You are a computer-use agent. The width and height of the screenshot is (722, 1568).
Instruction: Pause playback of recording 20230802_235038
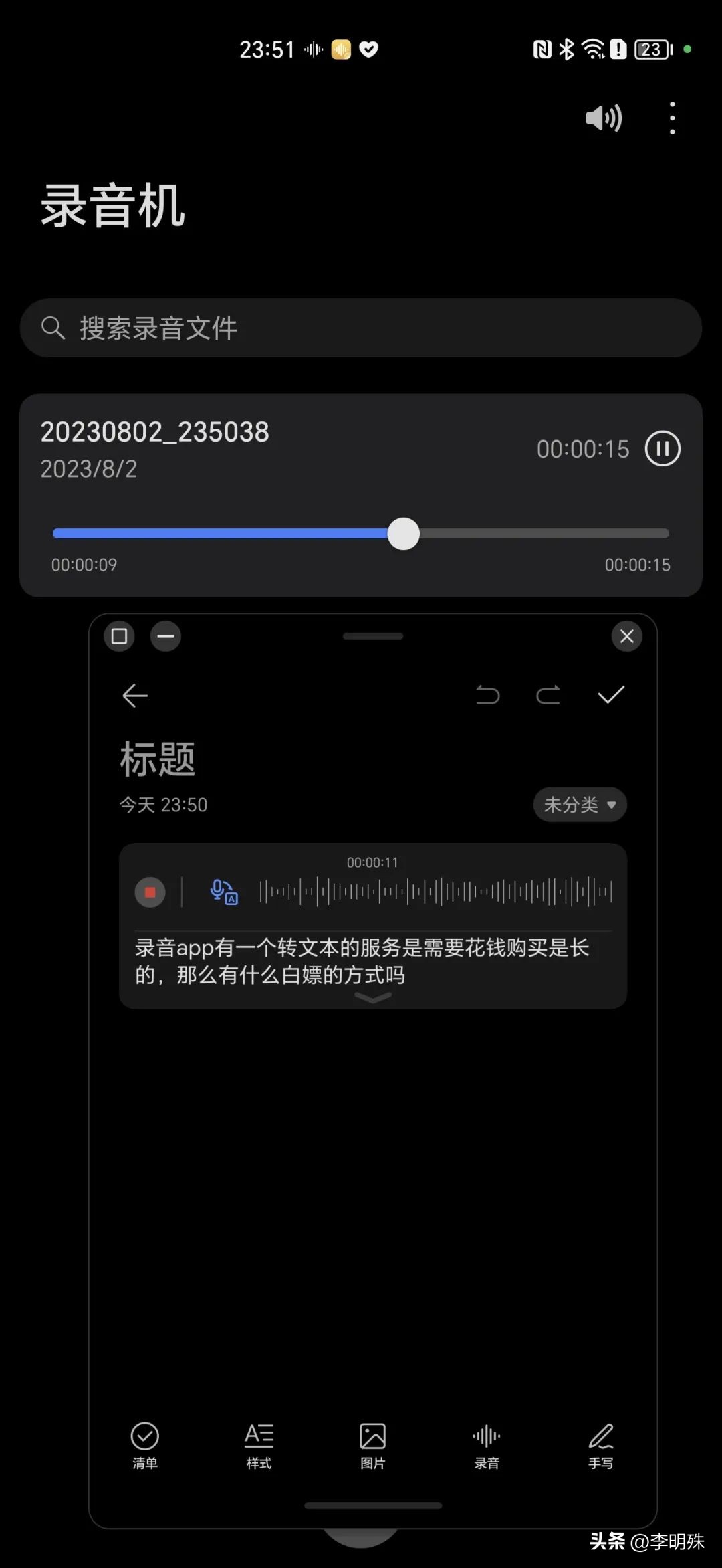(x=663, y=449)
